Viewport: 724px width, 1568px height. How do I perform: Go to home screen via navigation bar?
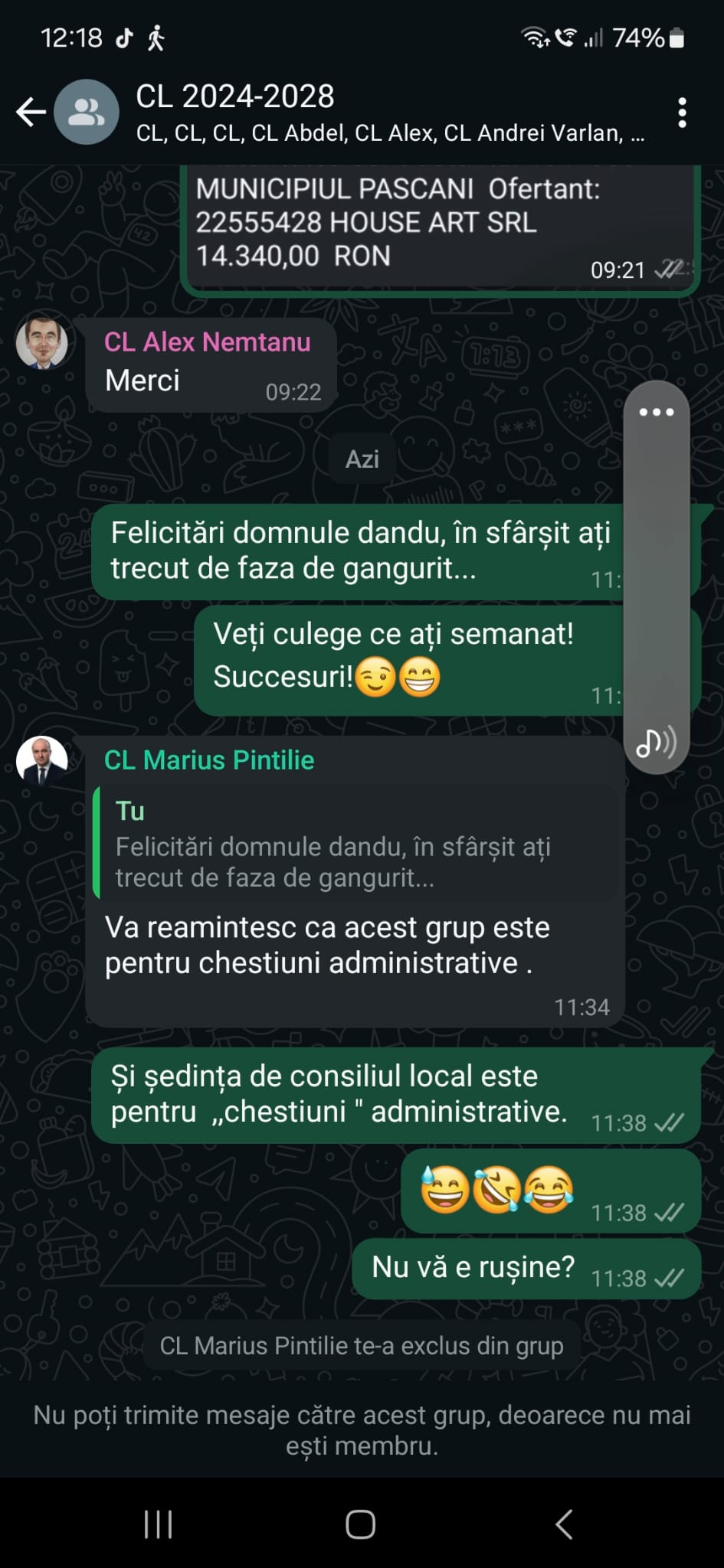coord(361,1524)
